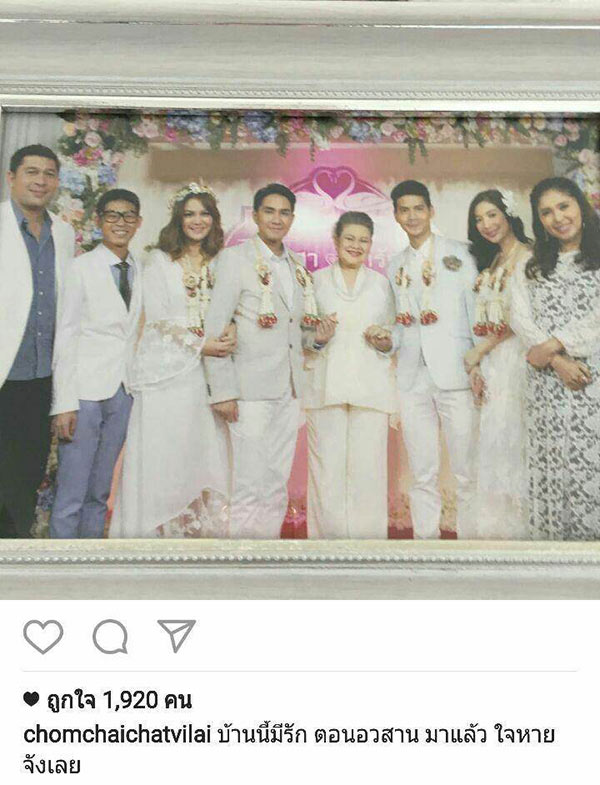Open chomchaichatvilai's profile from the caption
This screenshot has width=600, height=785.
click(109, 736)
